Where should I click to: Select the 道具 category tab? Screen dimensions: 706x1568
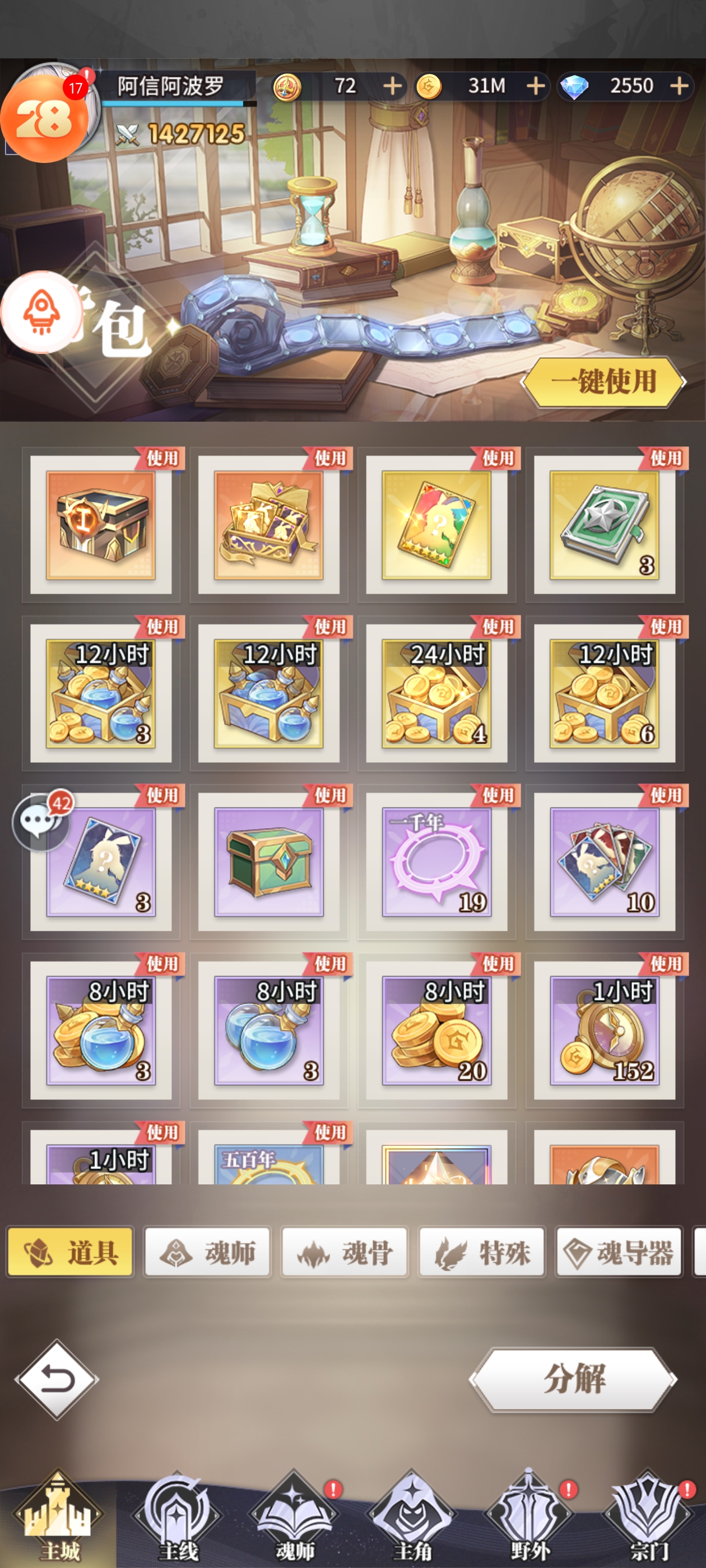(70, 1253)
